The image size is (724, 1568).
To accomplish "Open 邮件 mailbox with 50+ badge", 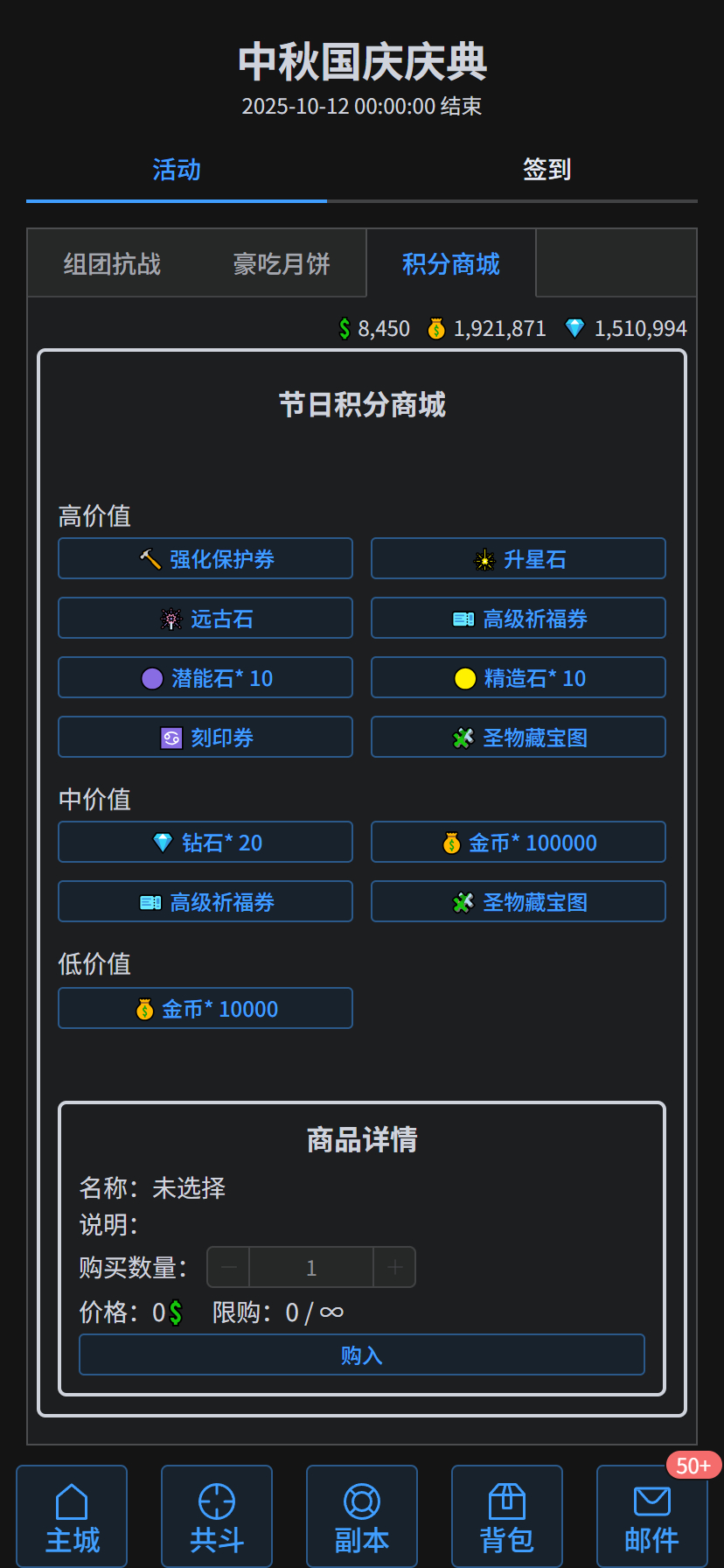I will (651, 1517).
